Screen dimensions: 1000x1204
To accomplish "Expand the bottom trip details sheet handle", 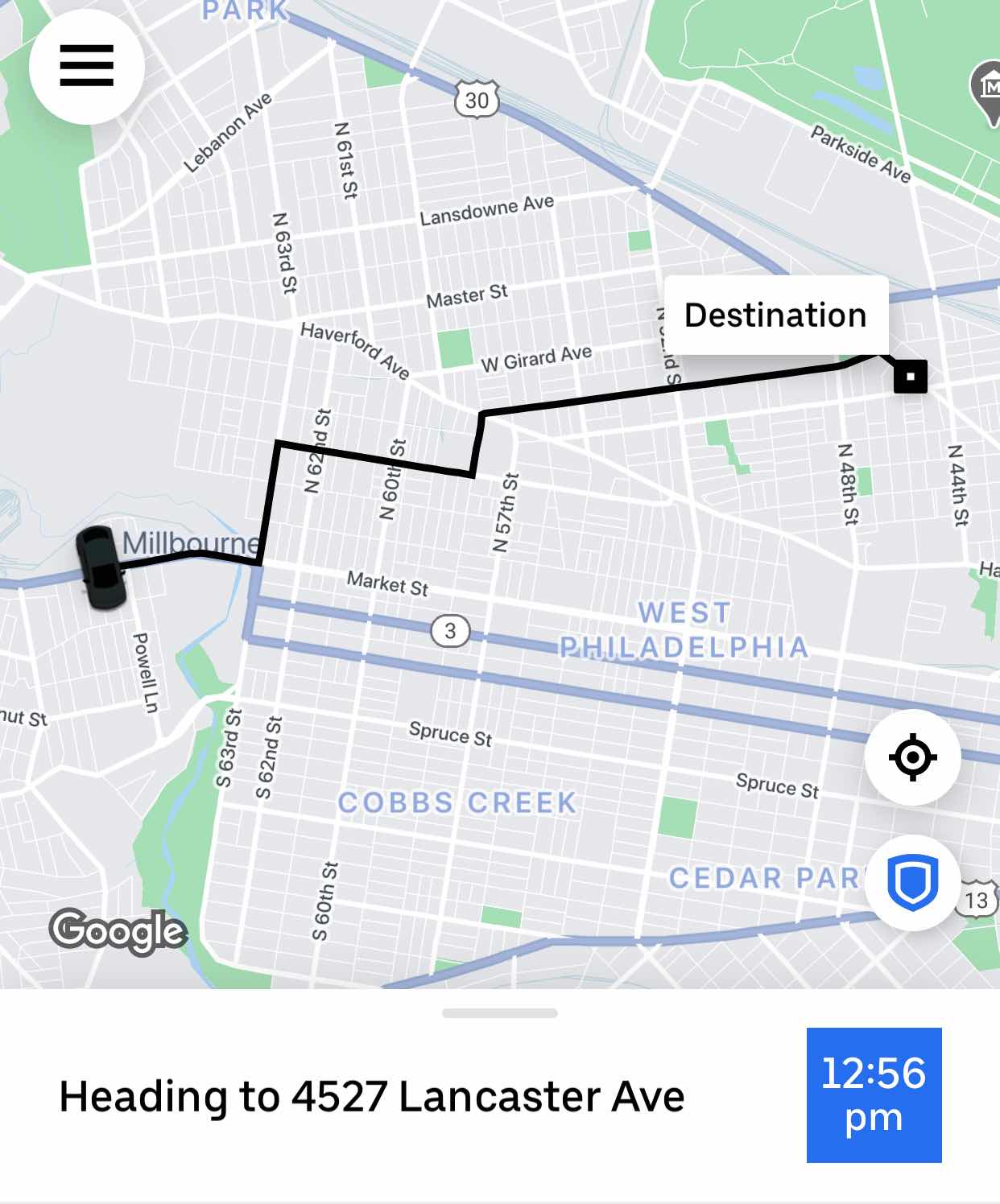I will pyautogui.click(x=499, y=1013).
